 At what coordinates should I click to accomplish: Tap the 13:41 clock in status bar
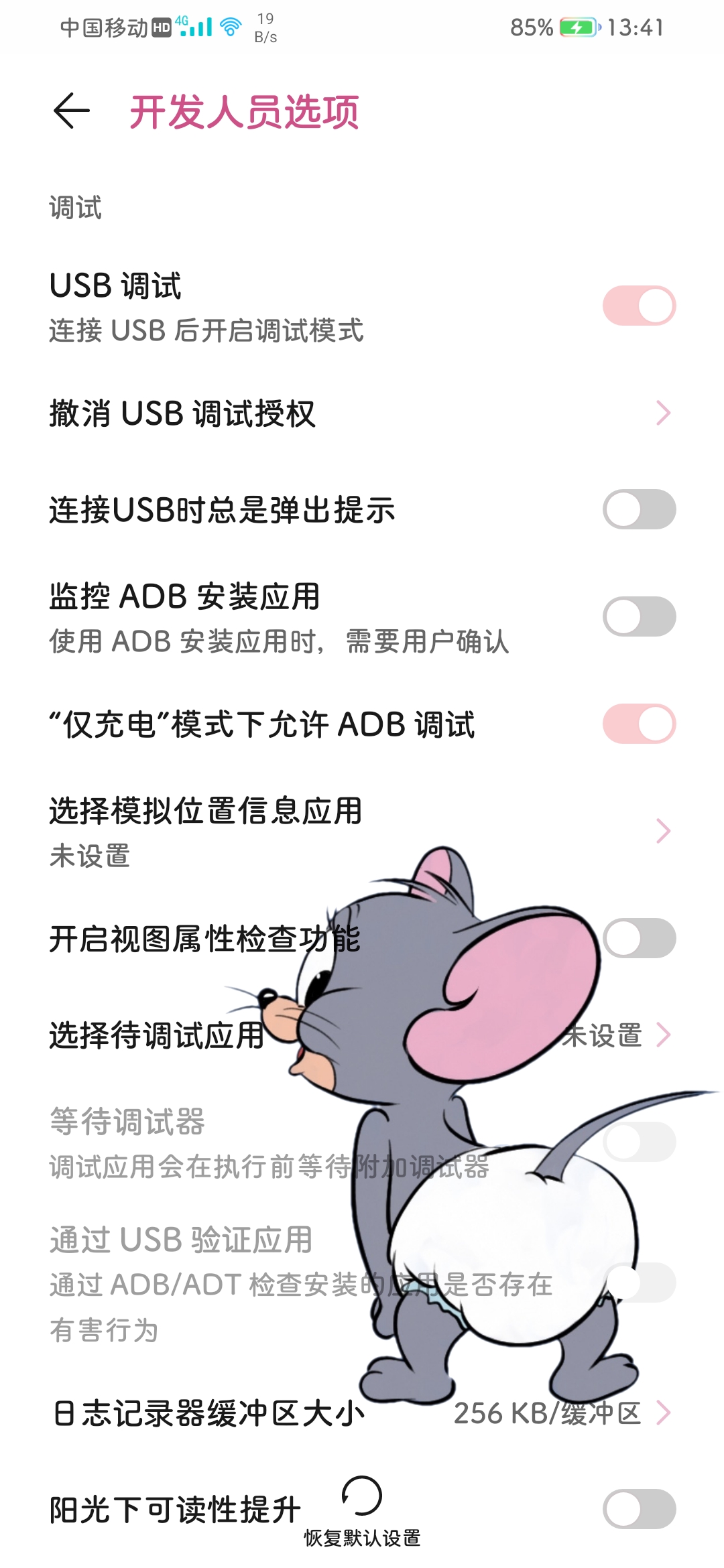coord(636,28)
